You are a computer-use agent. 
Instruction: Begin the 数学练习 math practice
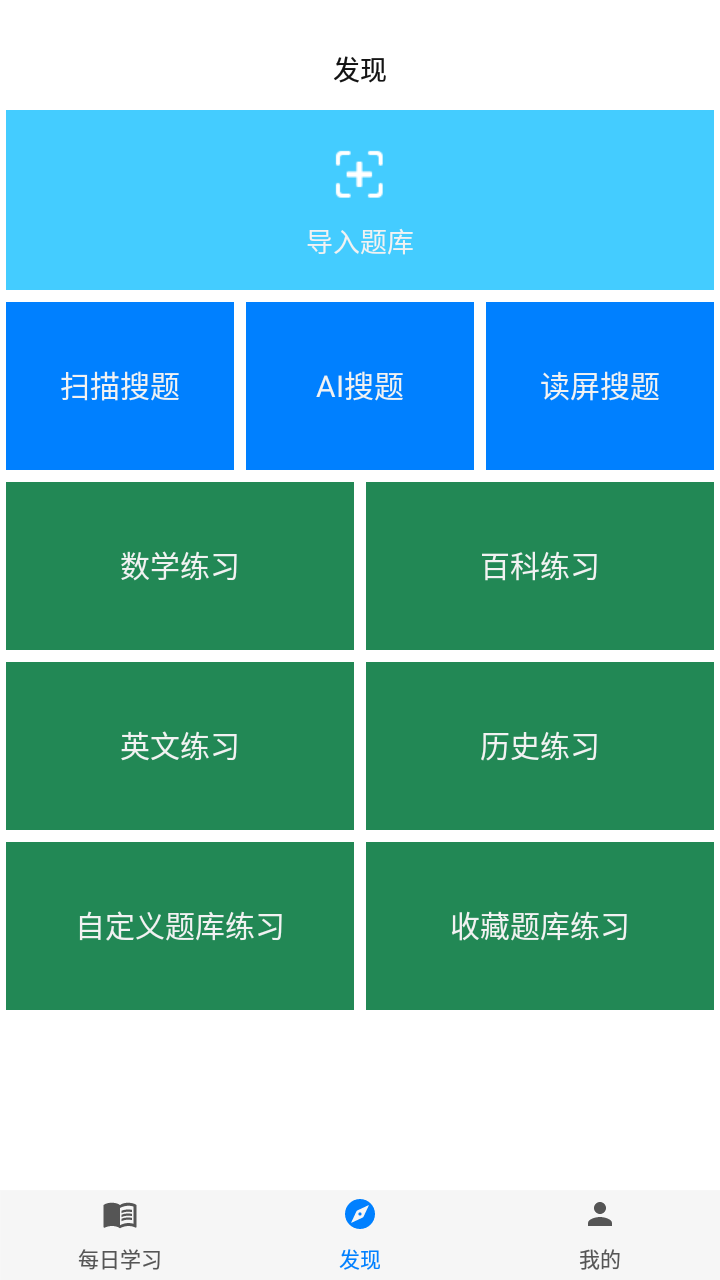pos(180,565)
